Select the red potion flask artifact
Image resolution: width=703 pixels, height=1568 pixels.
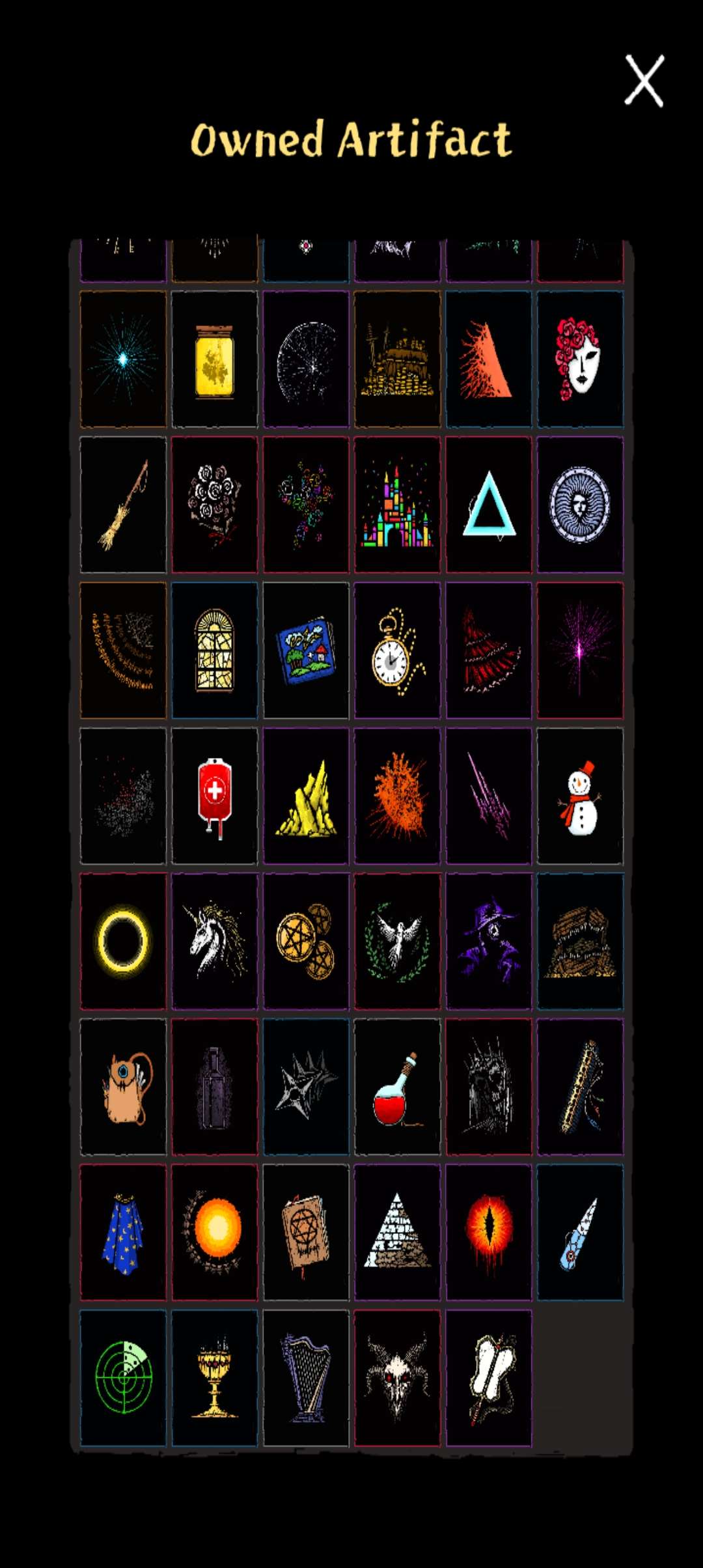click(x=397, y=1087)
